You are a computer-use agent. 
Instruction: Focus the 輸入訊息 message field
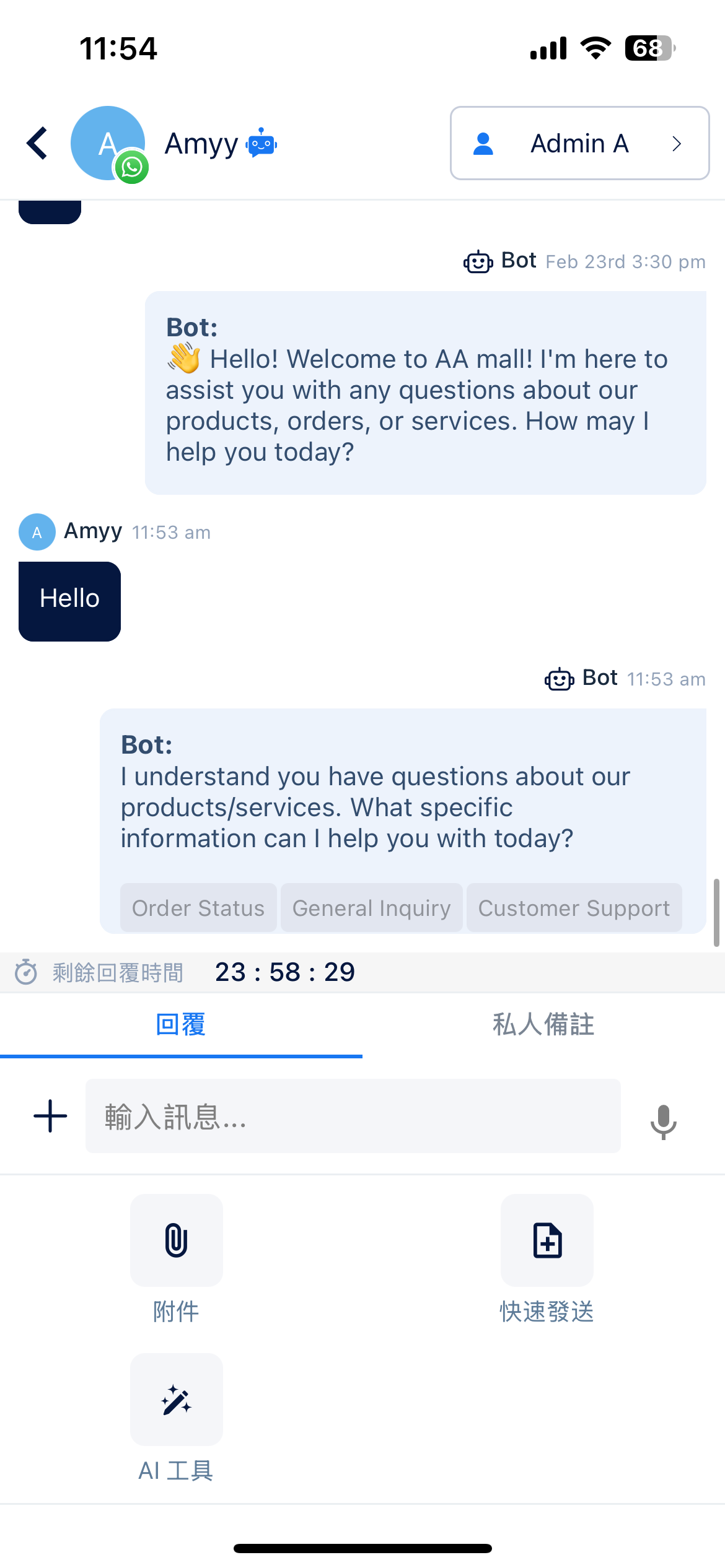tap(353, 1116)
